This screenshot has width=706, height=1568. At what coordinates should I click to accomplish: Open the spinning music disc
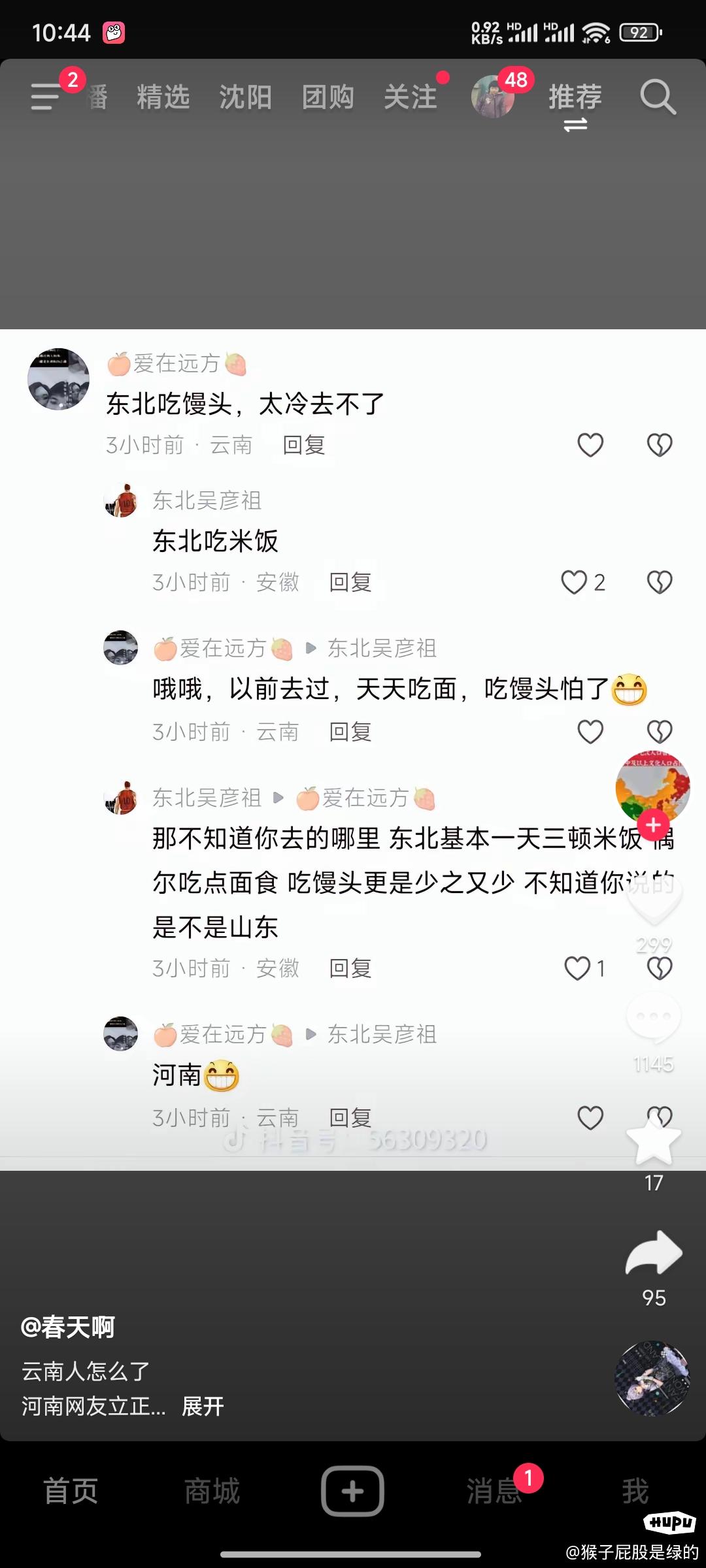[x=652, y=1379]
